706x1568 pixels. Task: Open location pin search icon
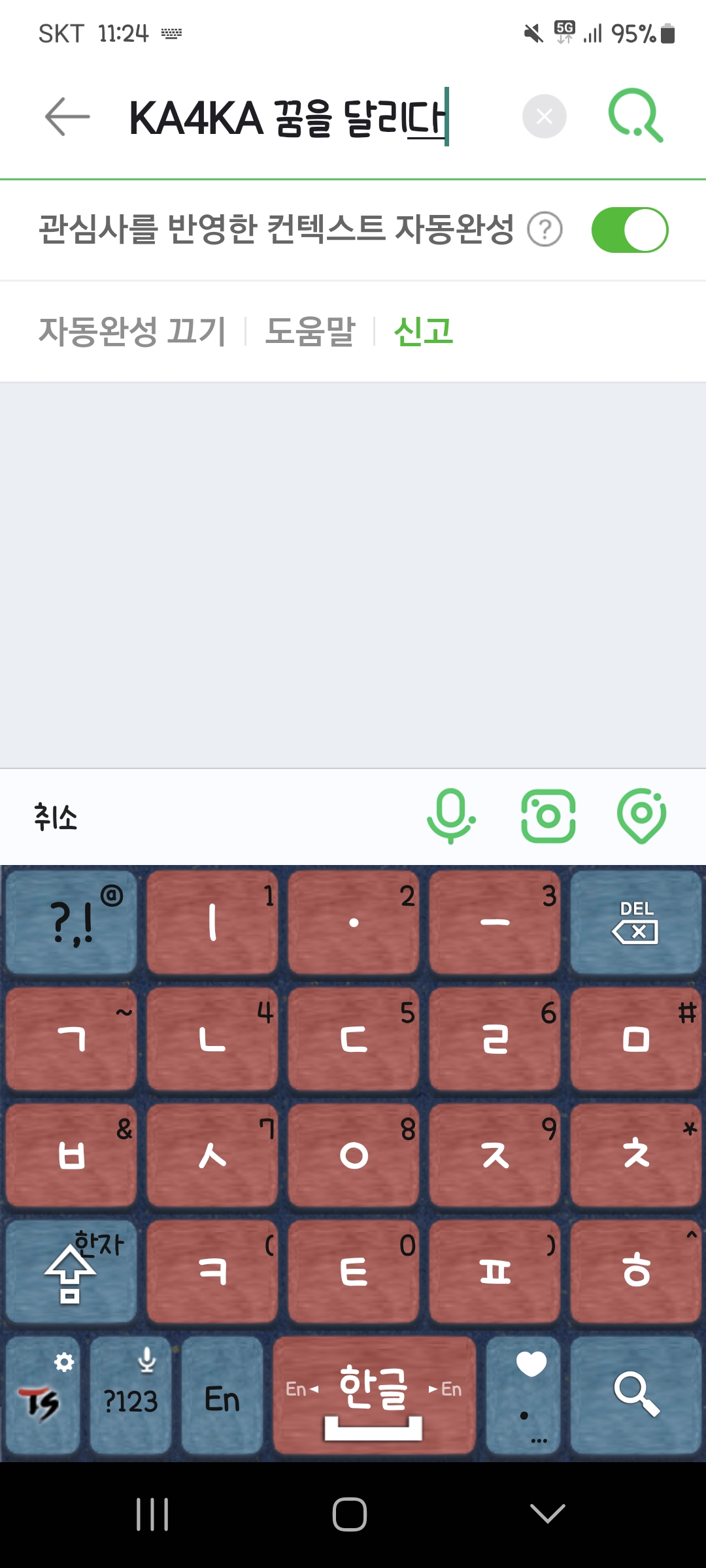641,816
